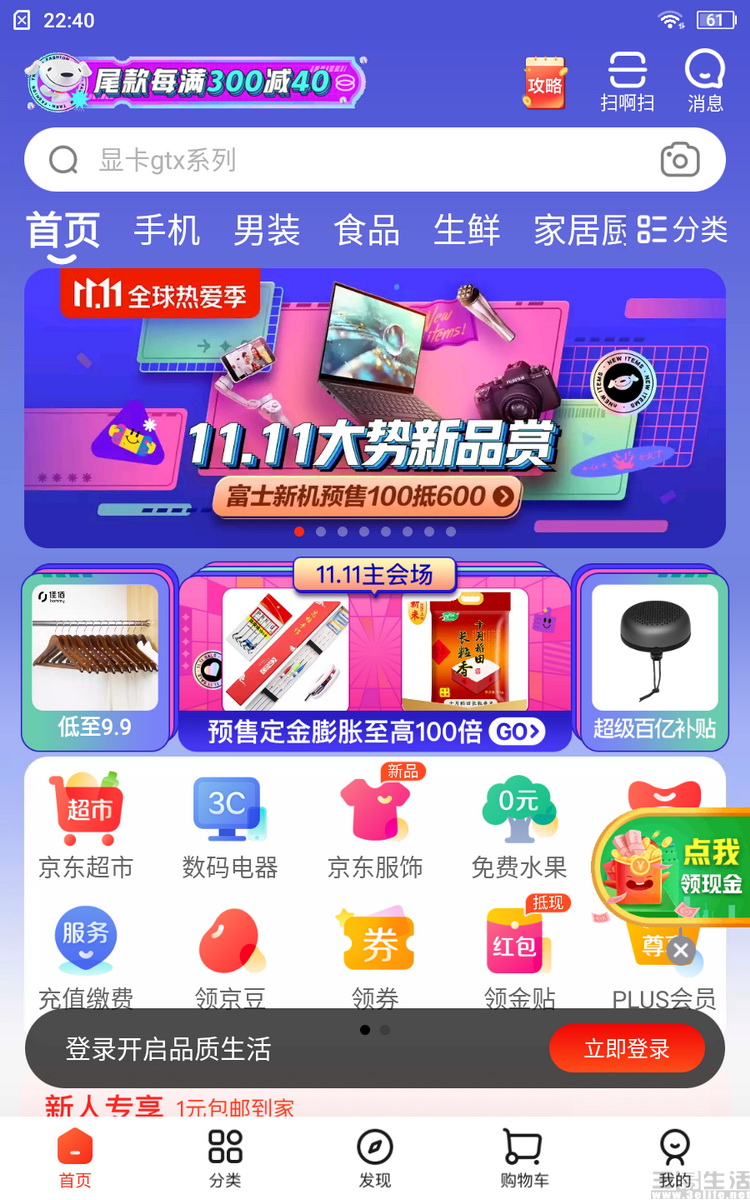The width and height of the screenshot is (750, 1200).
Task: Switch to the 食品 top tab
Action: pos(367,231)
